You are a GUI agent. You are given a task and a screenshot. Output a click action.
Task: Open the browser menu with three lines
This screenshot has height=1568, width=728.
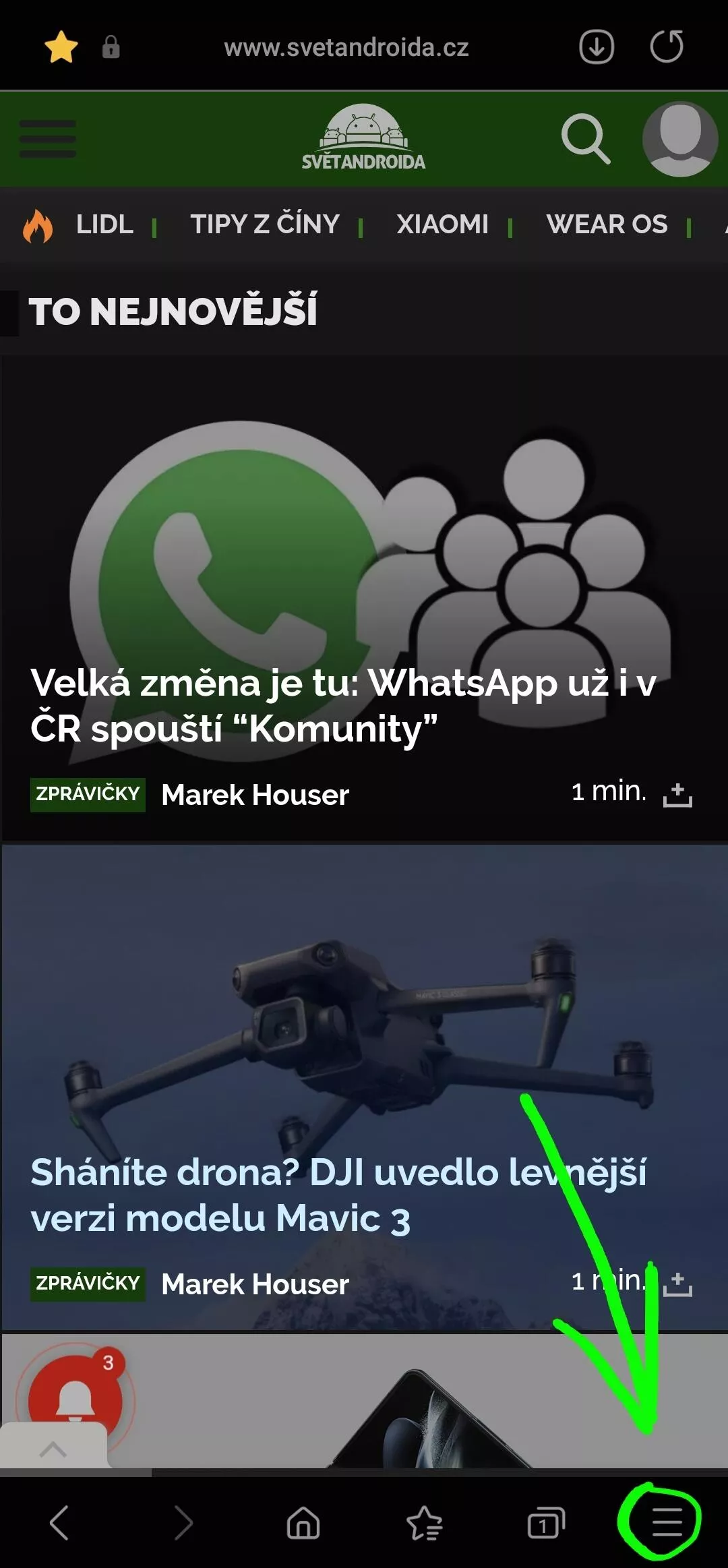pyautogui.click(x=666, y=1523)
